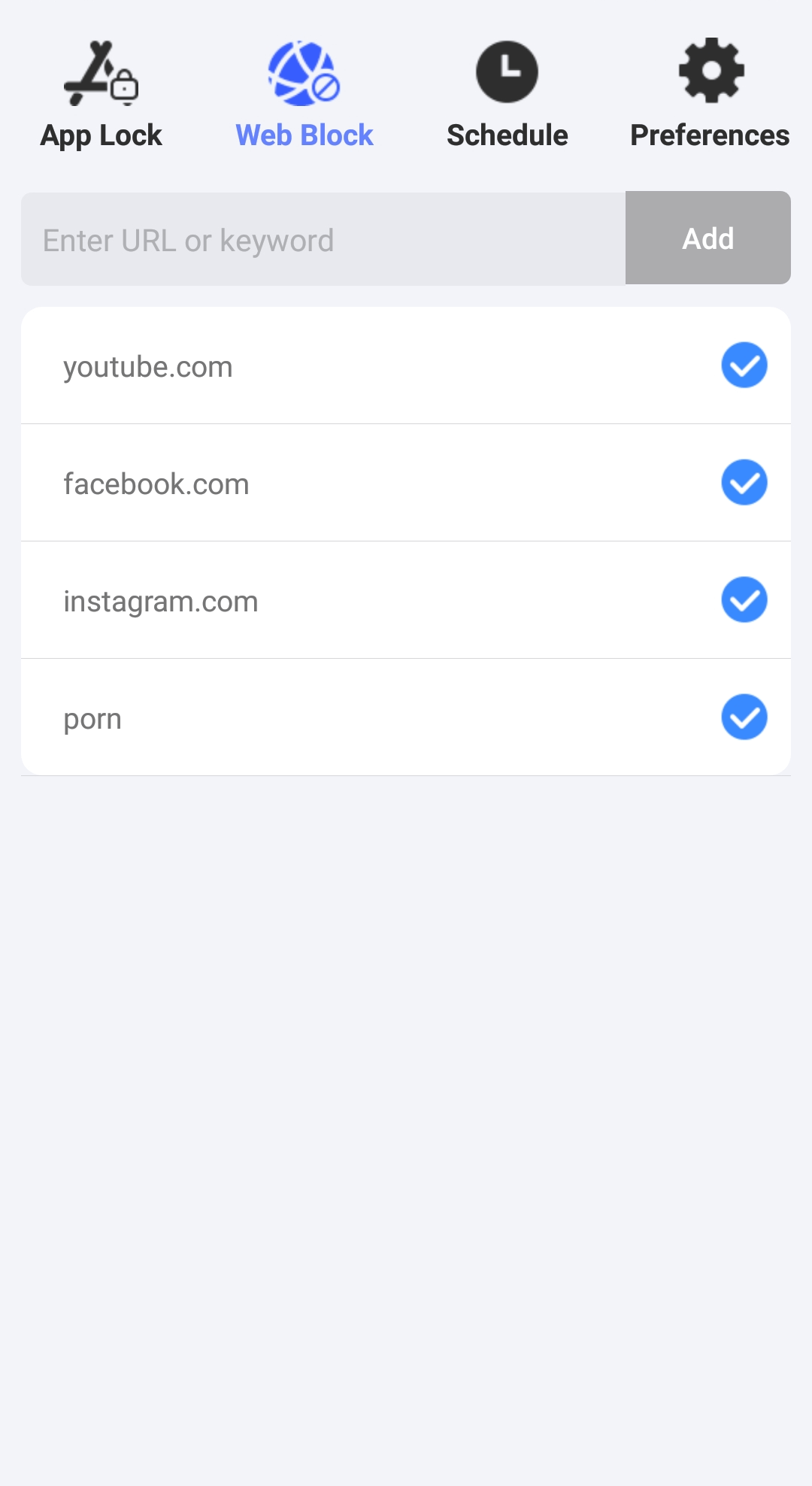
Task: Click the settings cog above Preferences
Action: click(709, 70)
